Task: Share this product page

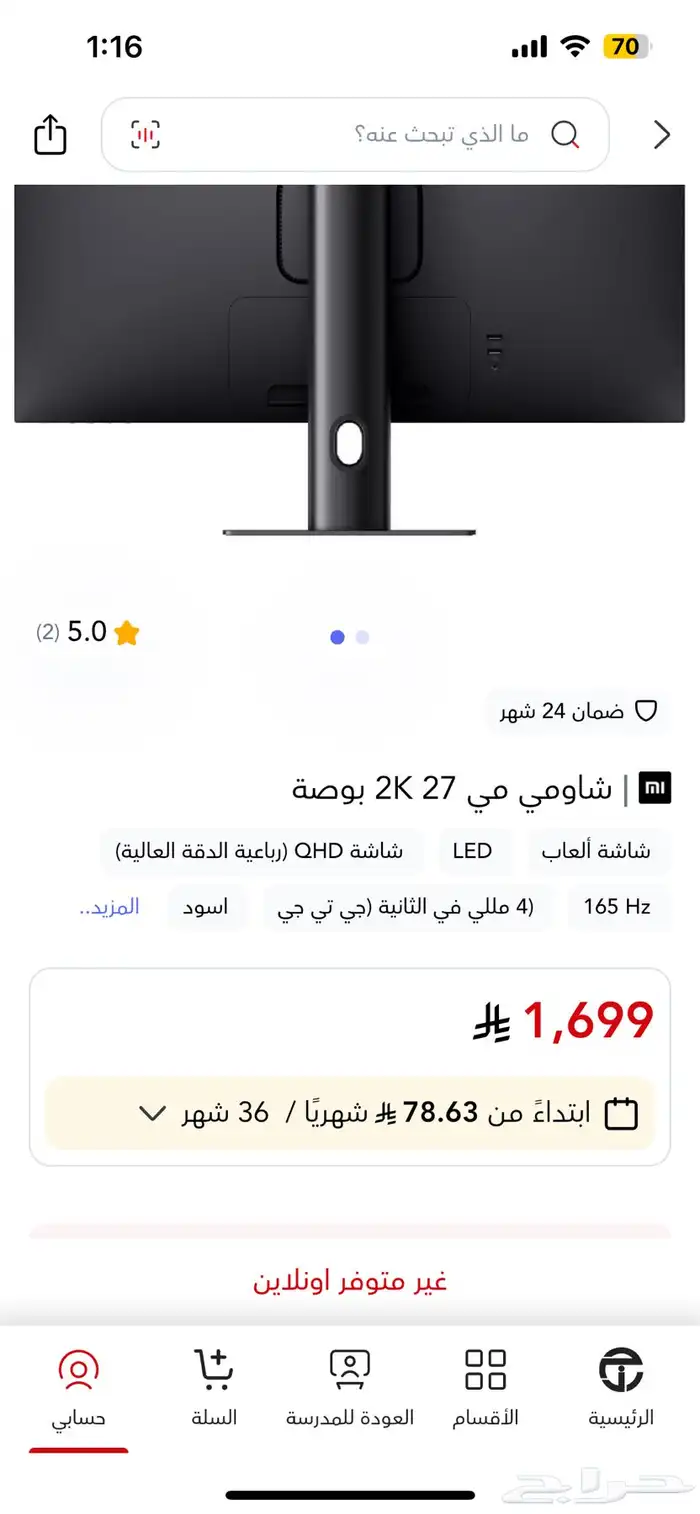Action: click(50, 135)
